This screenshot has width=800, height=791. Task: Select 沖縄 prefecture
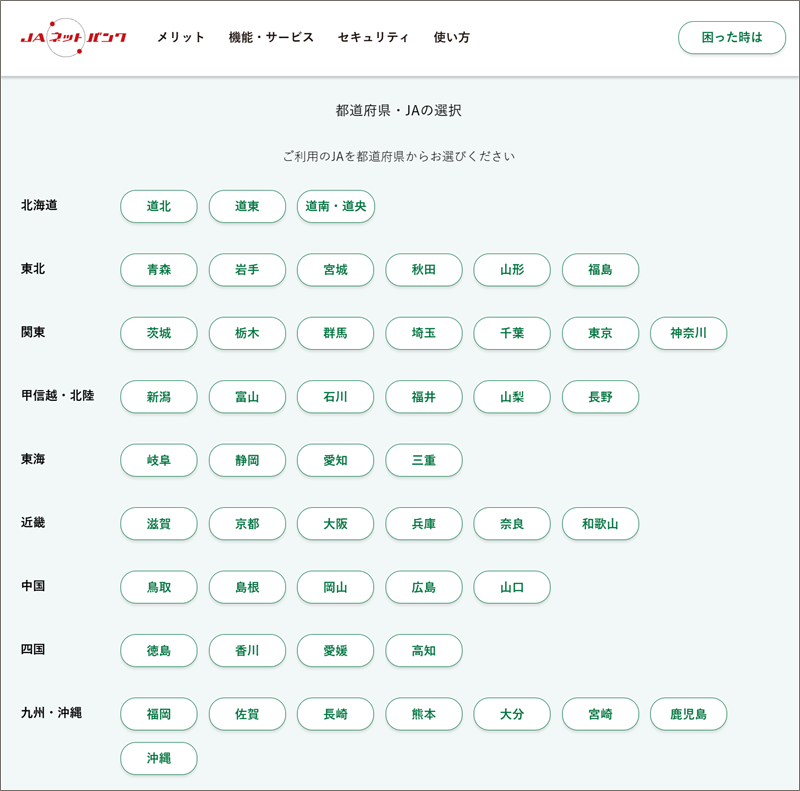pyautogui.click(x=159, y=758)
